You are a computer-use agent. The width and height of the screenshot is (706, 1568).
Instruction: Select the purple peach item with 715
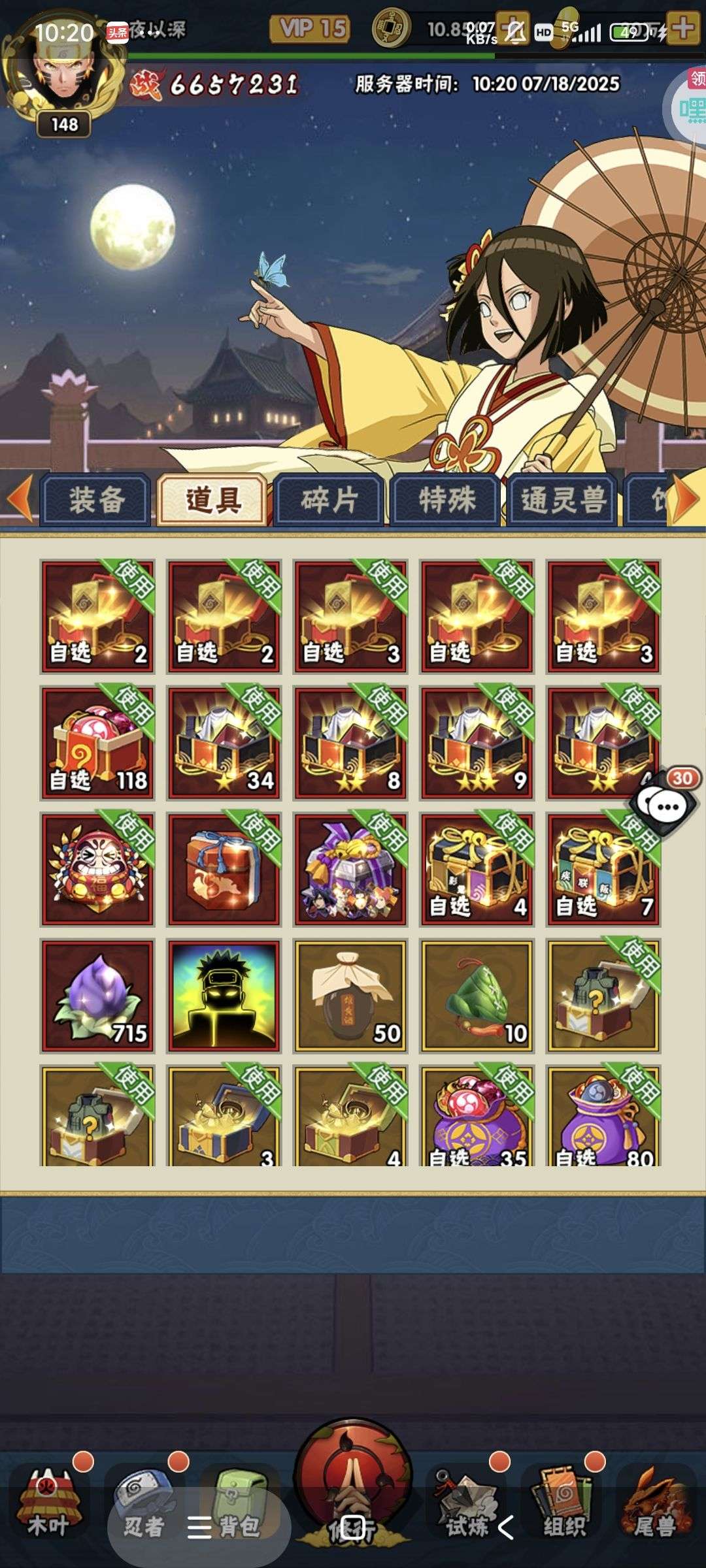(97, 996)
